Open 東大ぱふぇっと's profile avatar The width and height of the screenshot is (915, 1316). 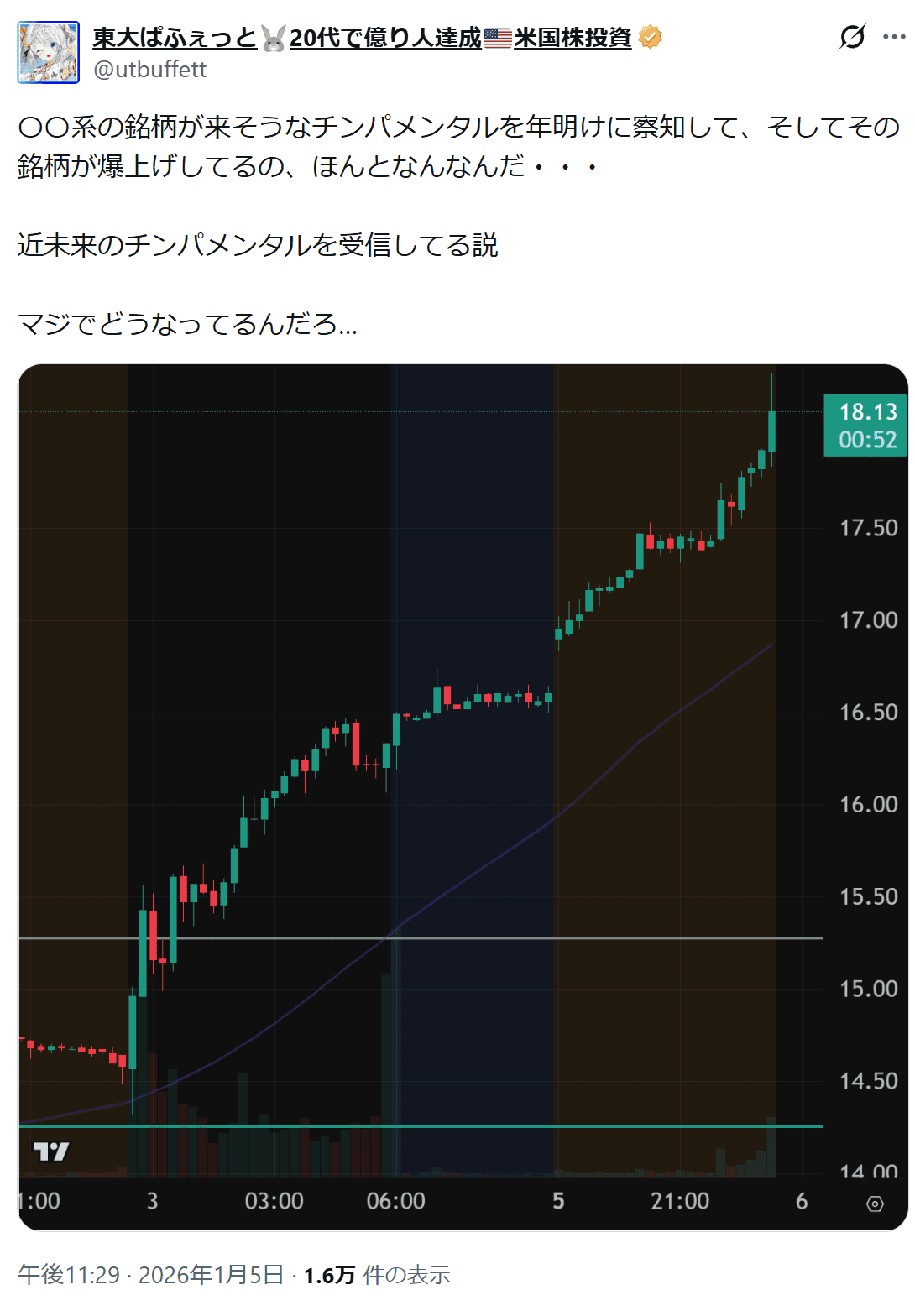tap(49, 52)
